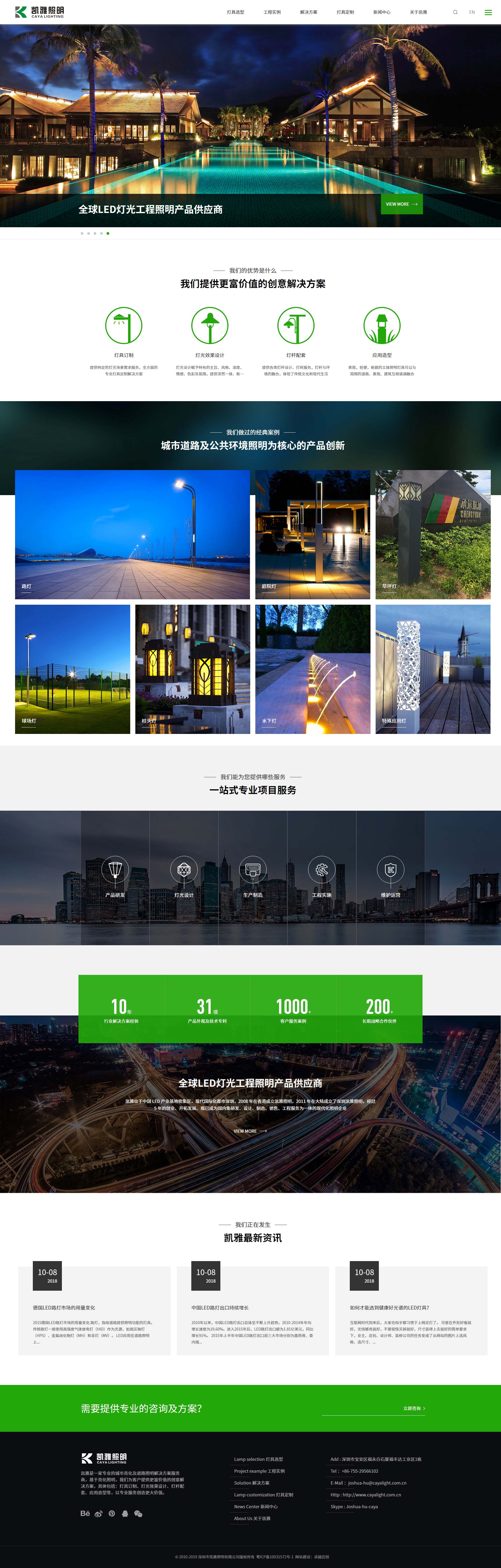The width and height of the screenshot is (501, 1568).
Task: Open news 中国LED路灯出口持续增长
Action: coord(220,1307)
